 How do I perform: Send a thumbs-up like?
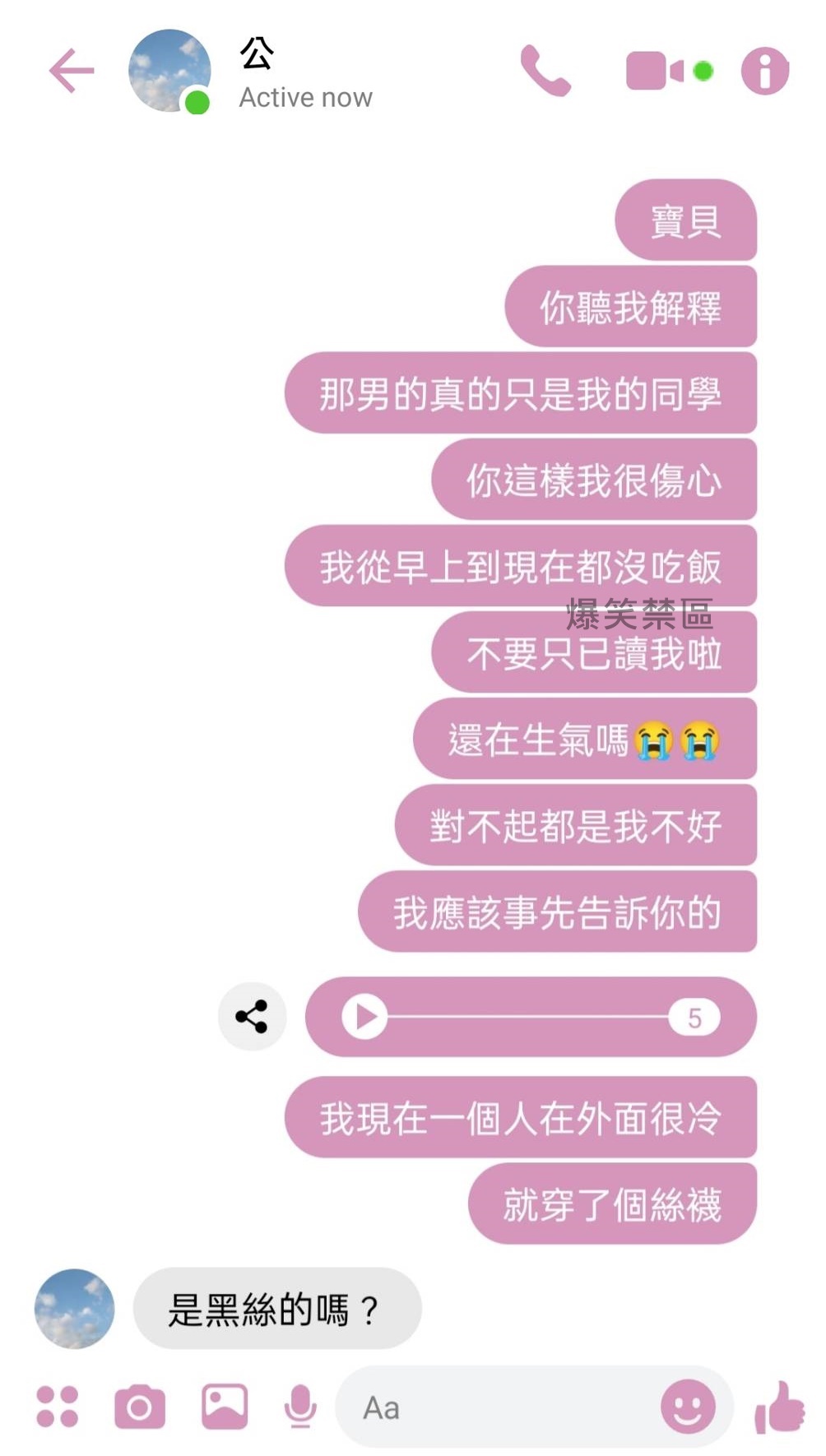tap(779, 1407)
